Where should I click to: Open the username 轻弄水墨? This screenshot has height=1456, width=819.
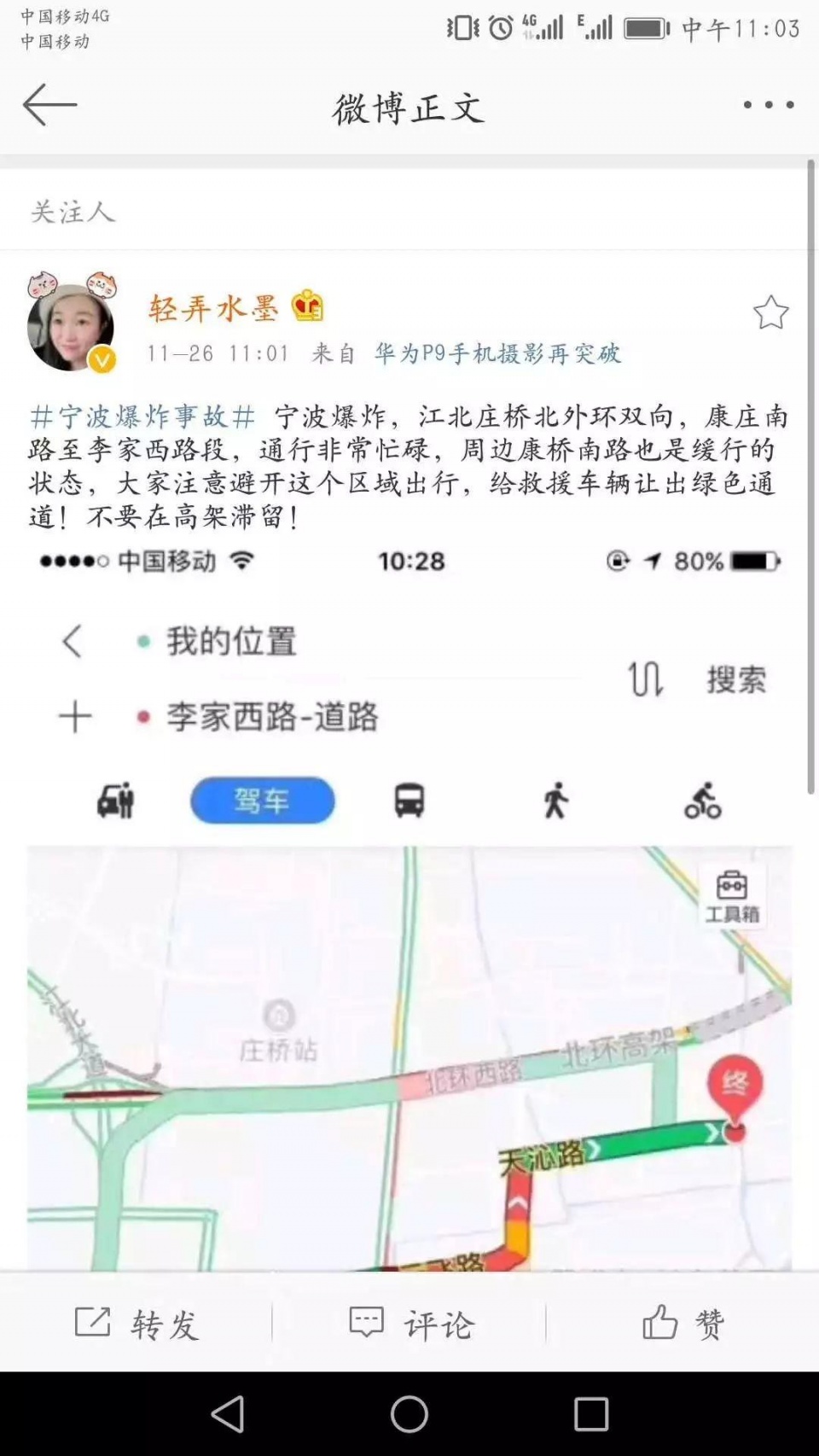[x=213, y=308]
